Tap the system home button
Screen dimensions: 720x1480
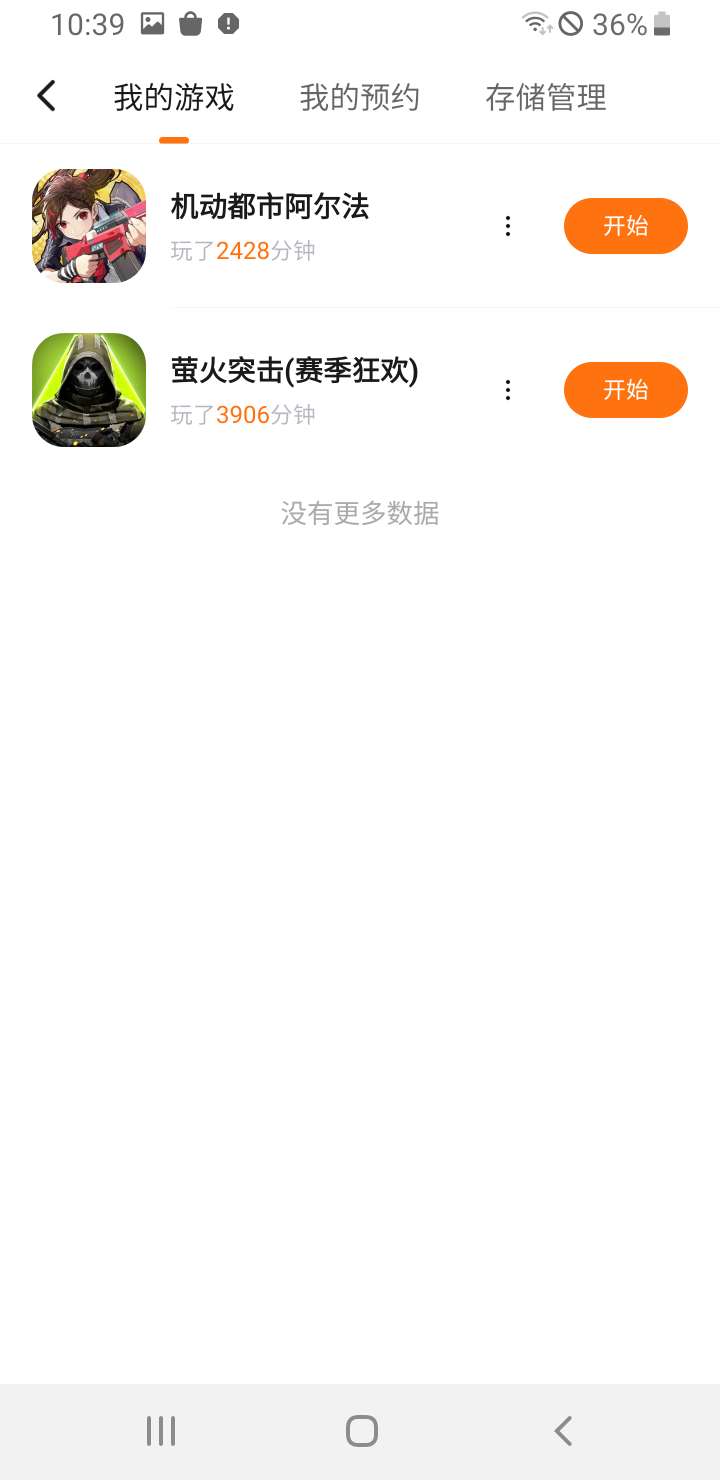(361, 1431)
